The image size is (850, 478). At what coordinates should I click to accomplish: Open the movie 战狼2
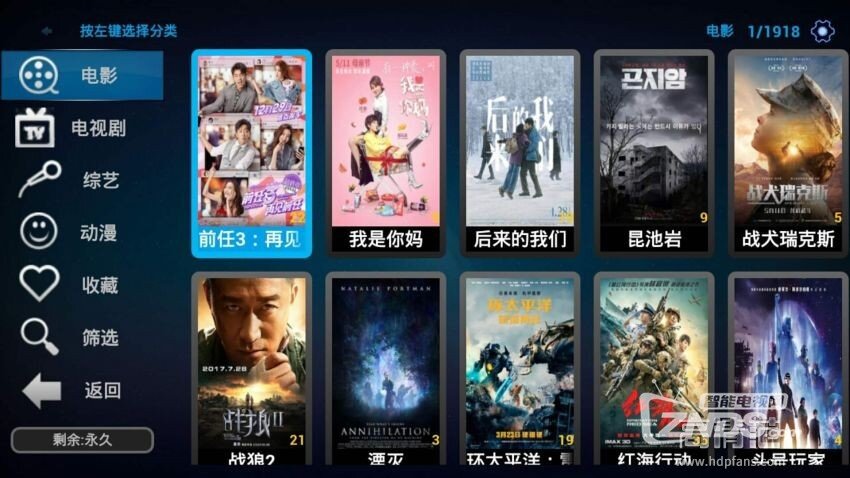(251, 370)
